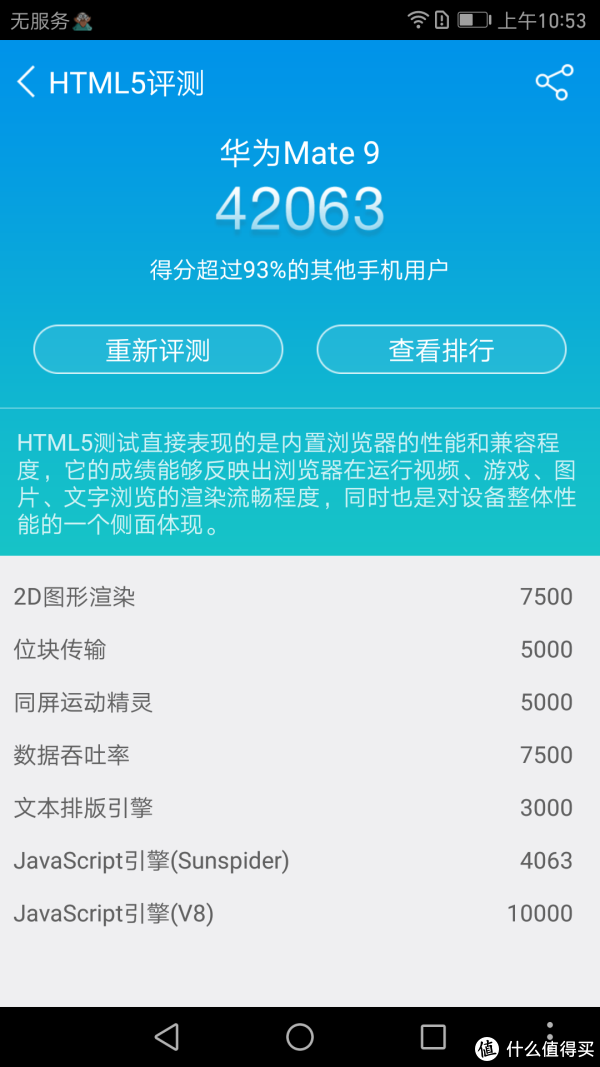The width and height of the screenshot is (600, 1067).
Task: Tap 重新评测 to rerun the test
Action: pyautogui.click(x=158, y=350)
